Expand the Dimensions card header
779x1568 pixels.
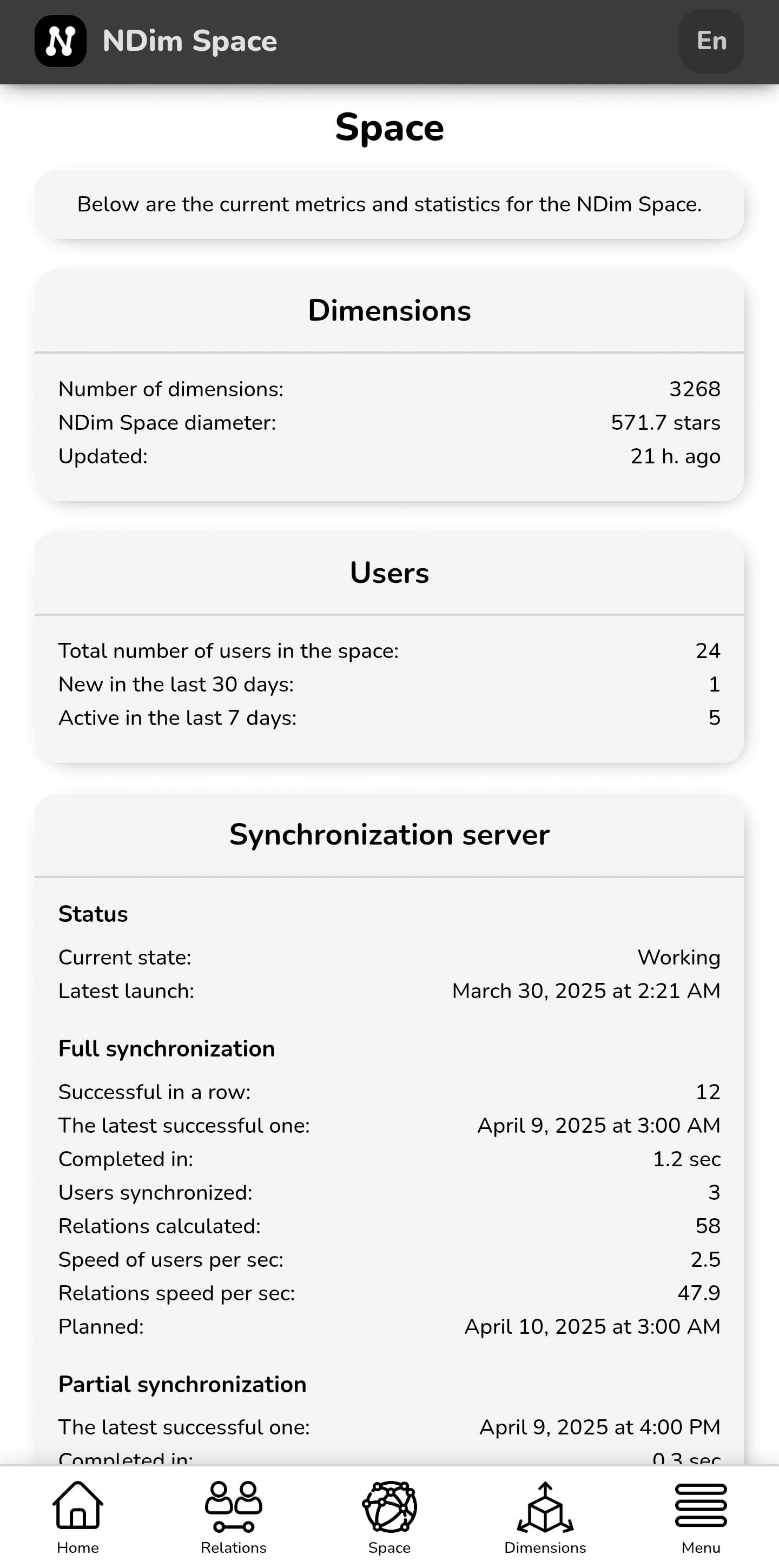(389, 310)
